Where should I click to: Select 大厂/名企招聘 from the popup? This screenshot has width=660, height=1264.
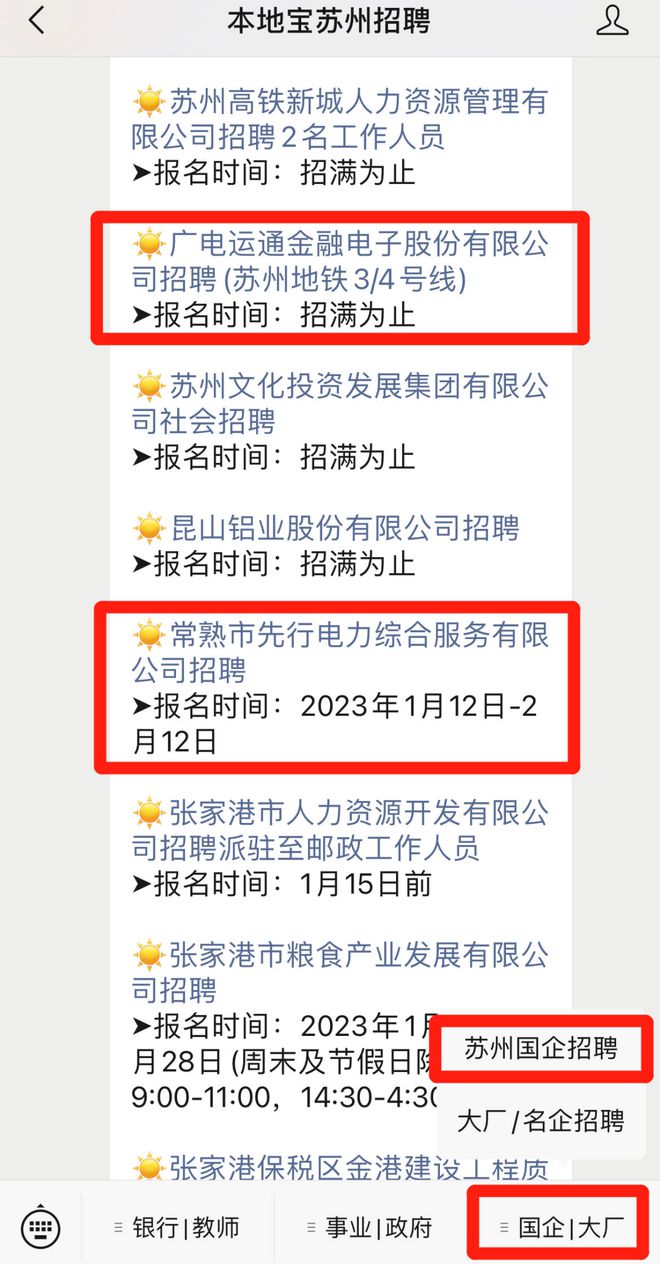[x=541, y=1121]
